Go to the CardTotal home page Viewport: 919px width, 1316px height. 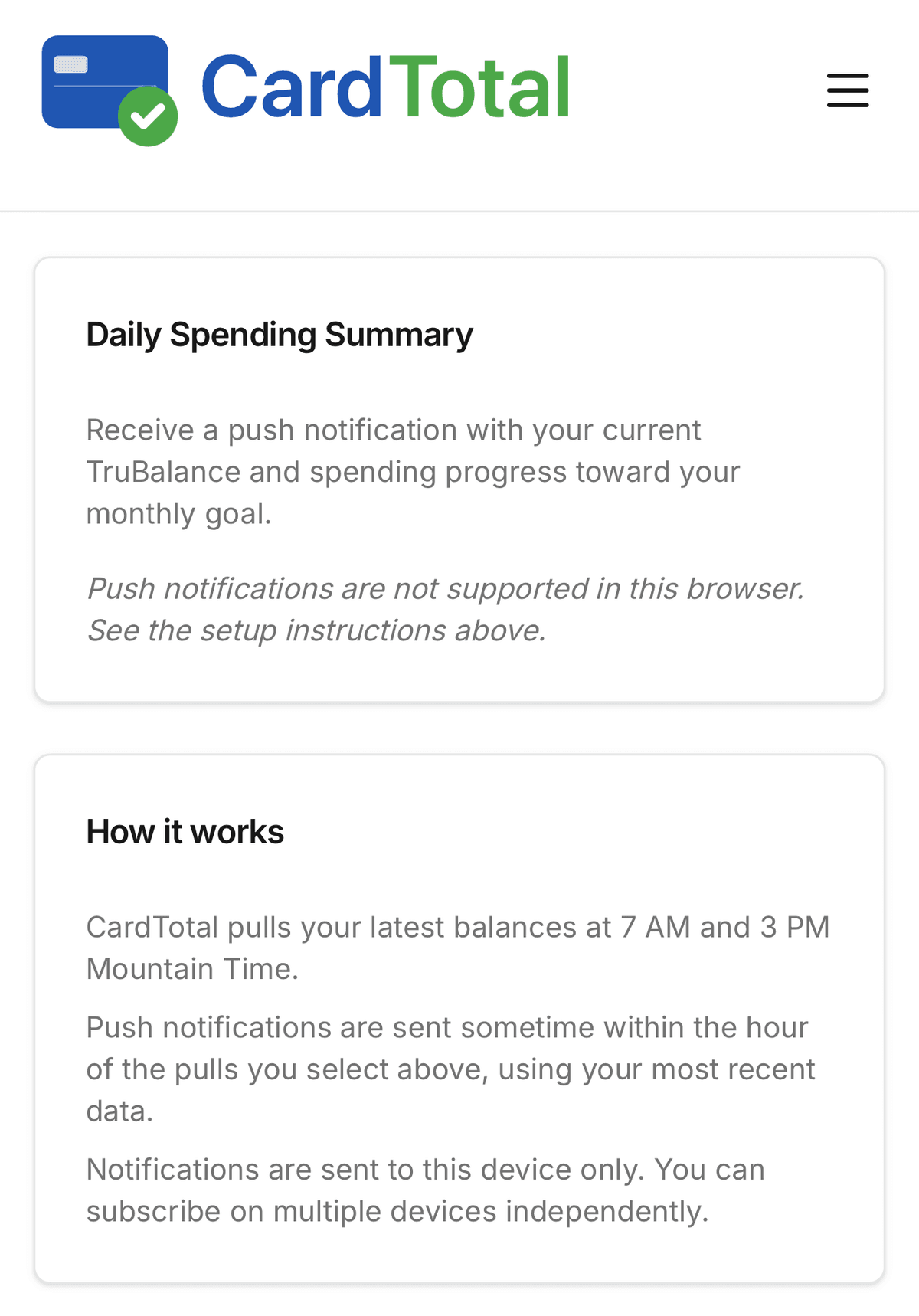coord(306,90)
